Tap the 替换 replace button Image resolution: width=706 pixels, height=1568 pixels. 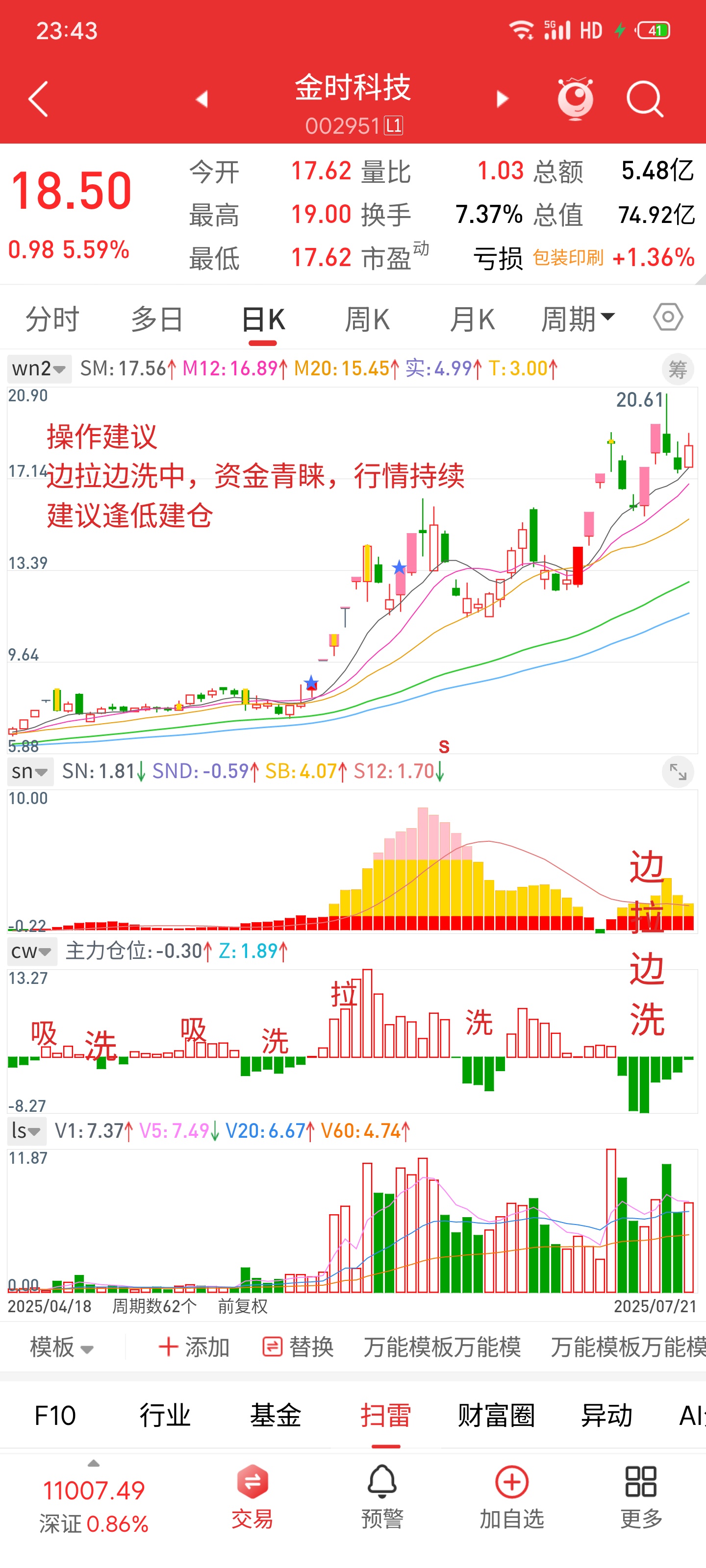coord(297,1347)
